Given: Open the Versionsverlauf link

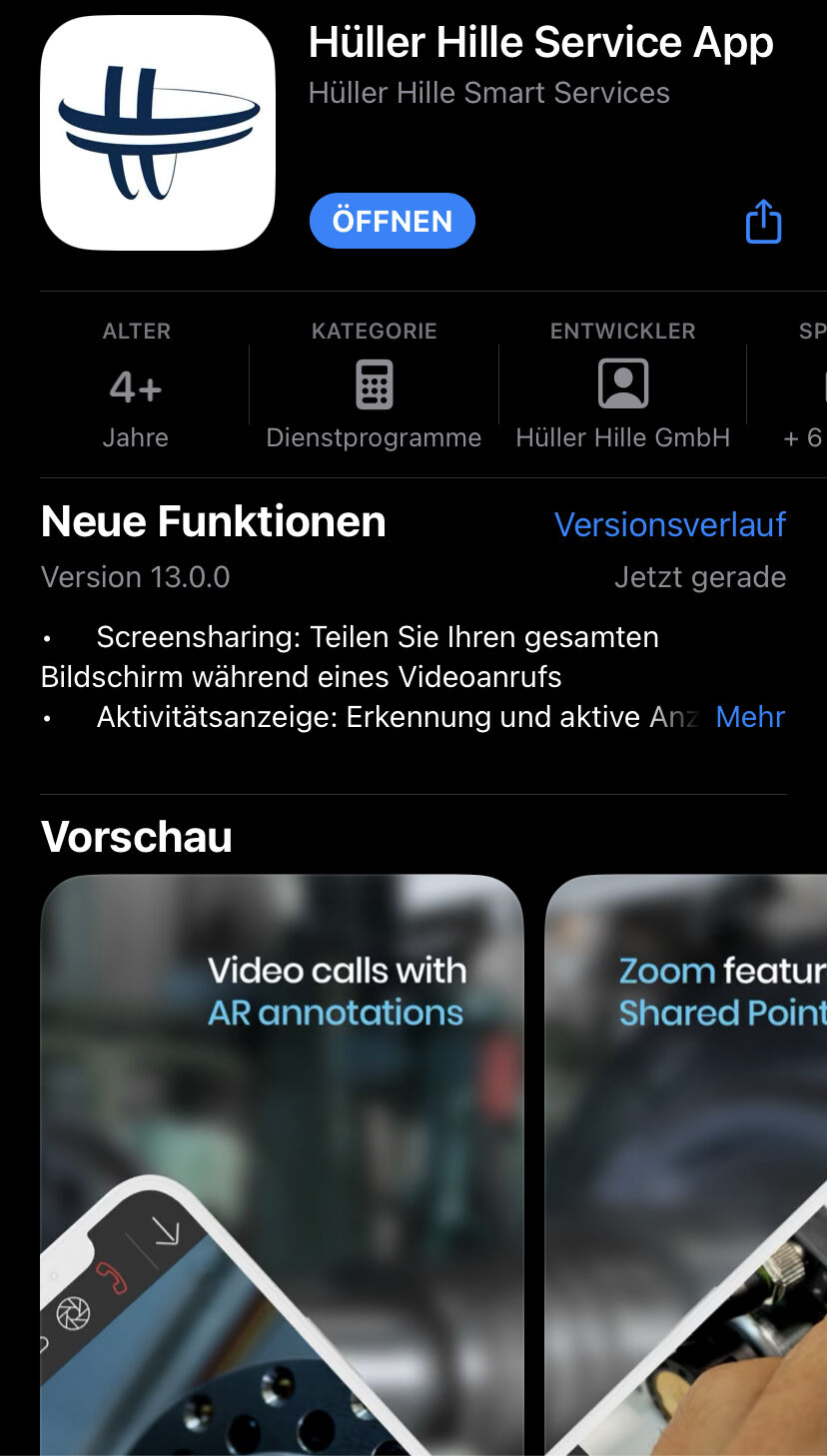Looking at the screenshot, I should [669, 524].
